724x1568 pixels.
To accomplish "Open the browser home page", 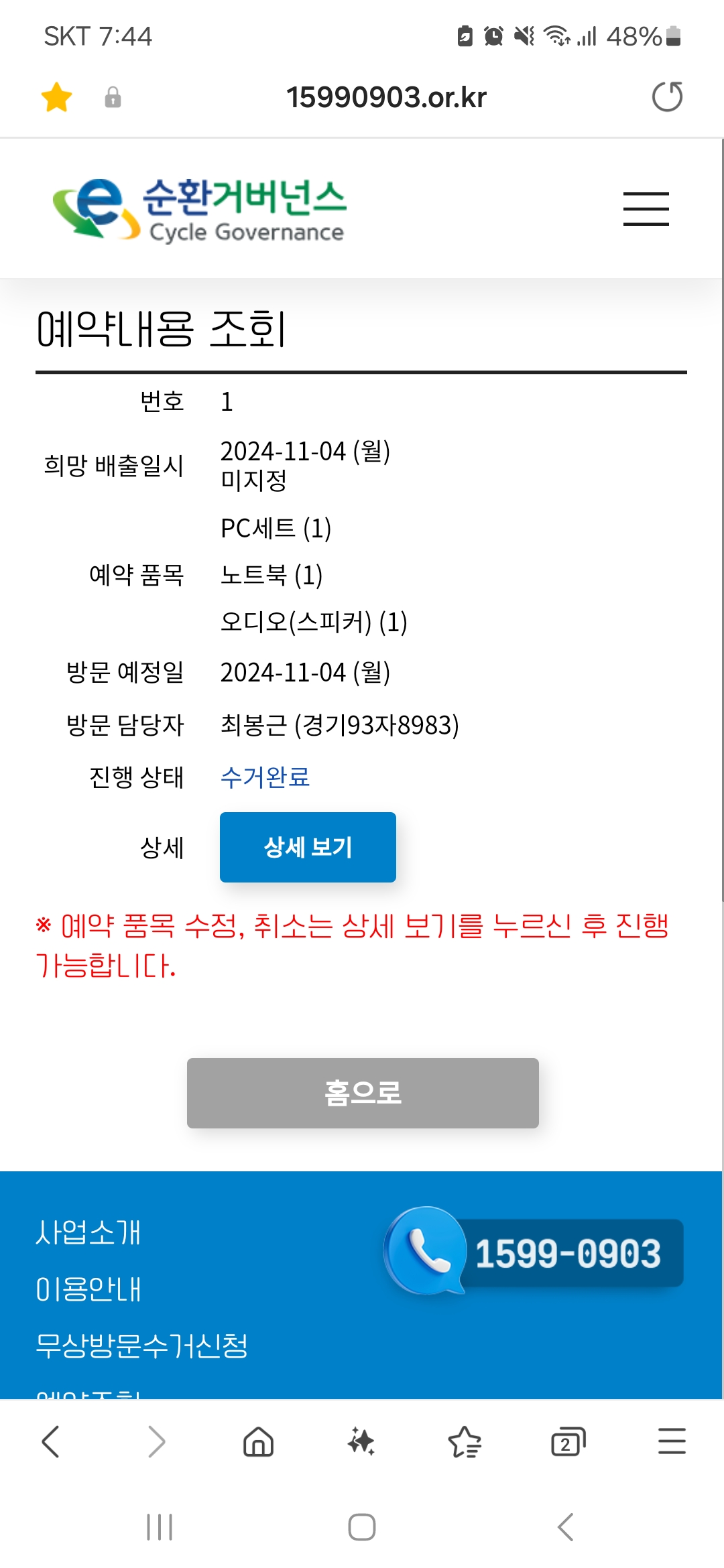I will pos(258,1442).
